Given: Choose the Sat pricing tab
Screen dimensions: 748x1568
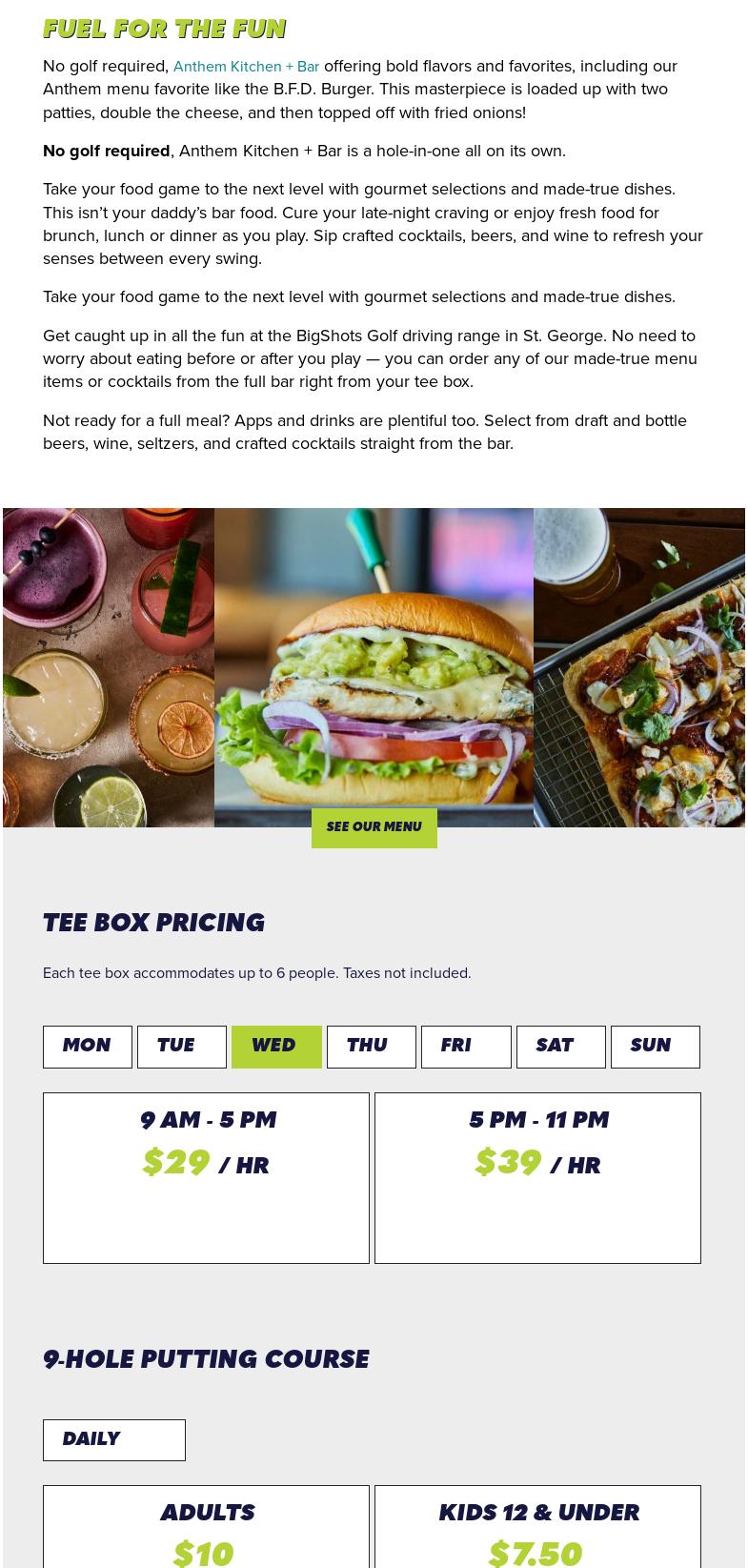Looking at the screenshot, I should point(560,1047).
